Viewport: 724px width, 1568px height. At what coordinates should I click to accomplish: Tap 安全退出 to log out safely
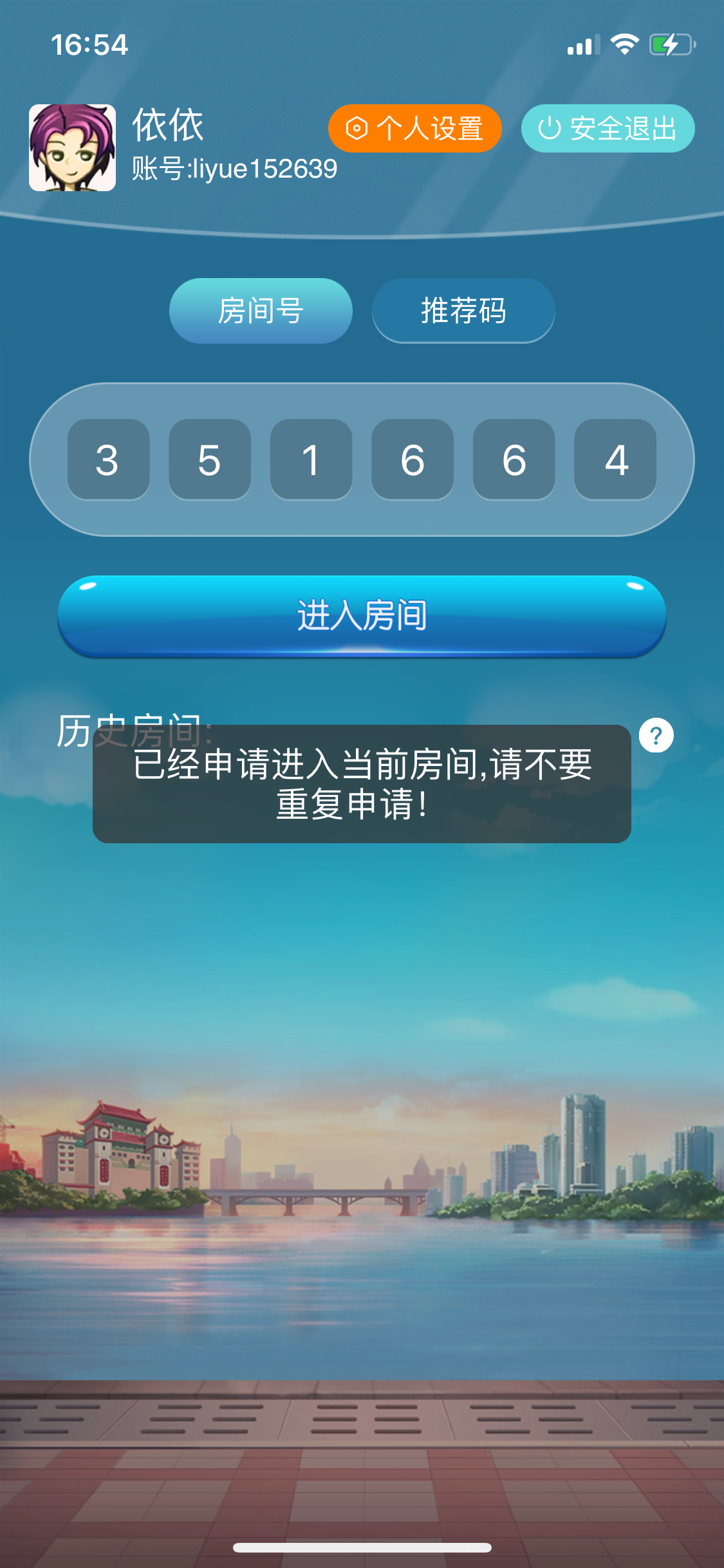(608, 129)
